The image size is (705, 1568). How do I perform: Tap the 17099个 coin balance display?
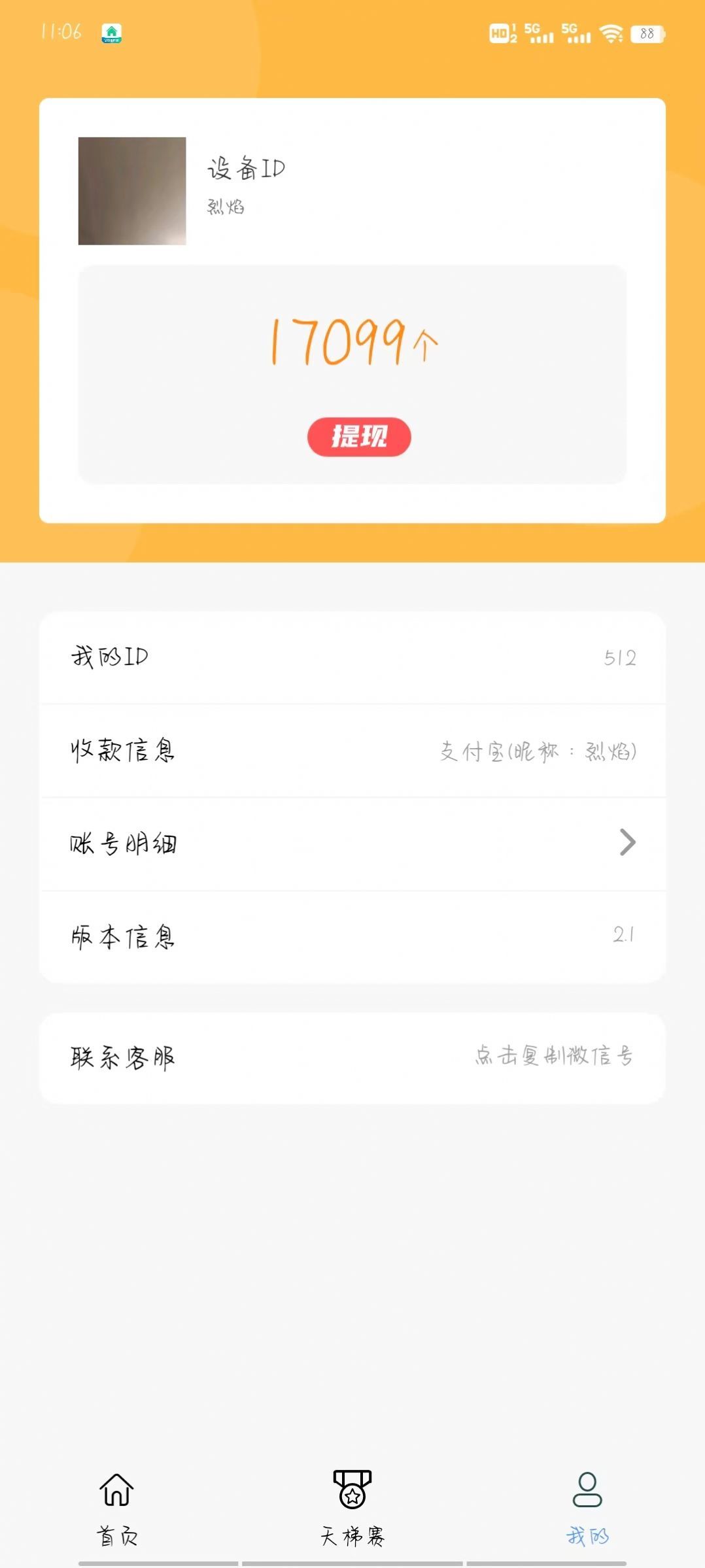tap(352, 340)
